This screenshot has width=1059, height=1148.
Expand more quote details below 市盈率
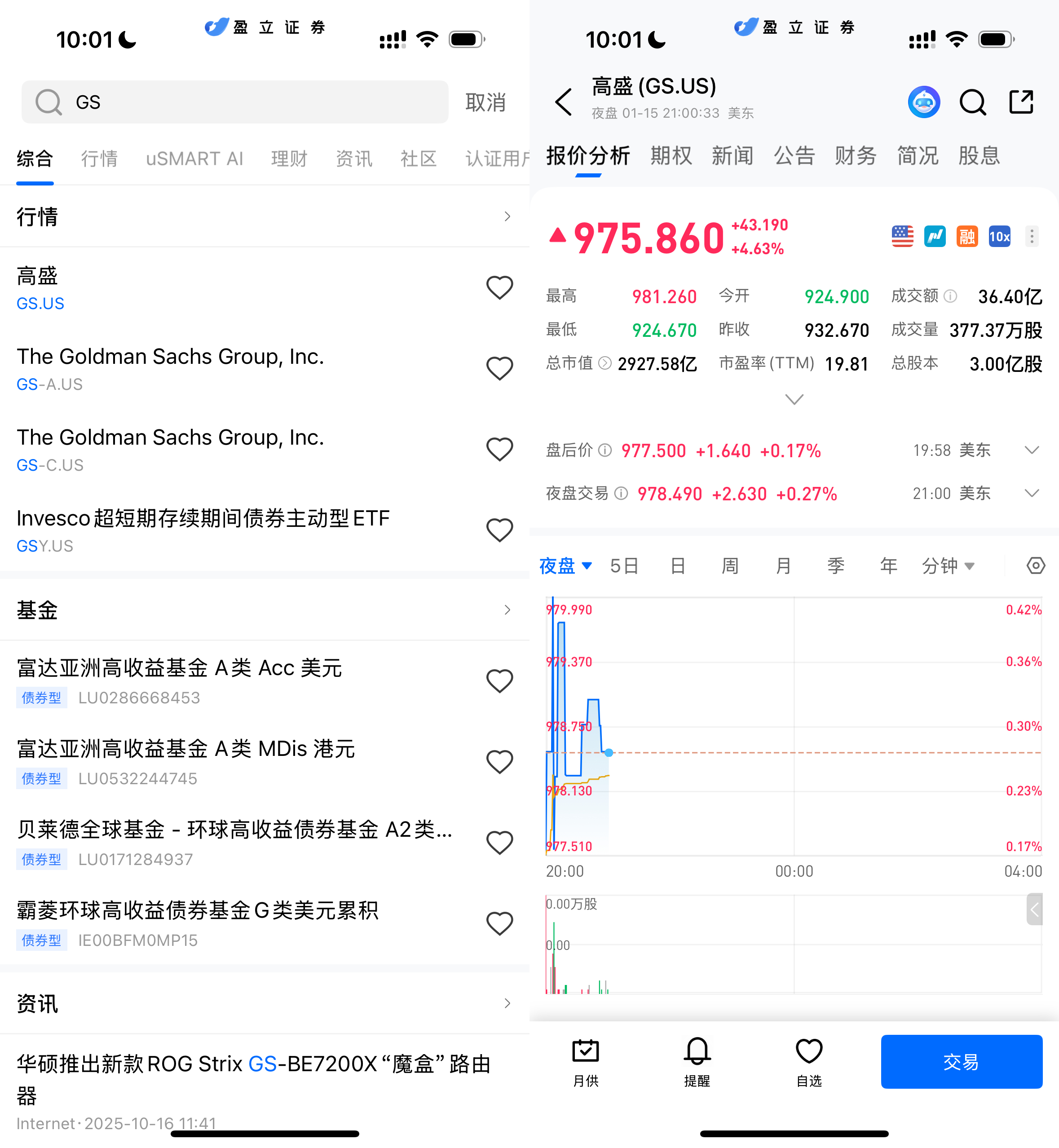click(794, 399)
